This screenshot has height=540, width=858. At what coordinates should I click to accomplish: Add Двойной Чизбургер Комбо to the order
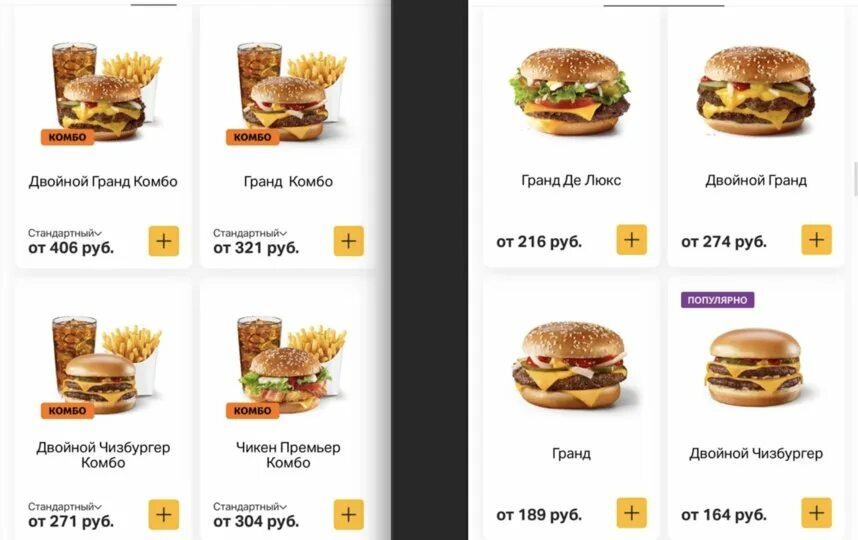[x=163, y=514]
